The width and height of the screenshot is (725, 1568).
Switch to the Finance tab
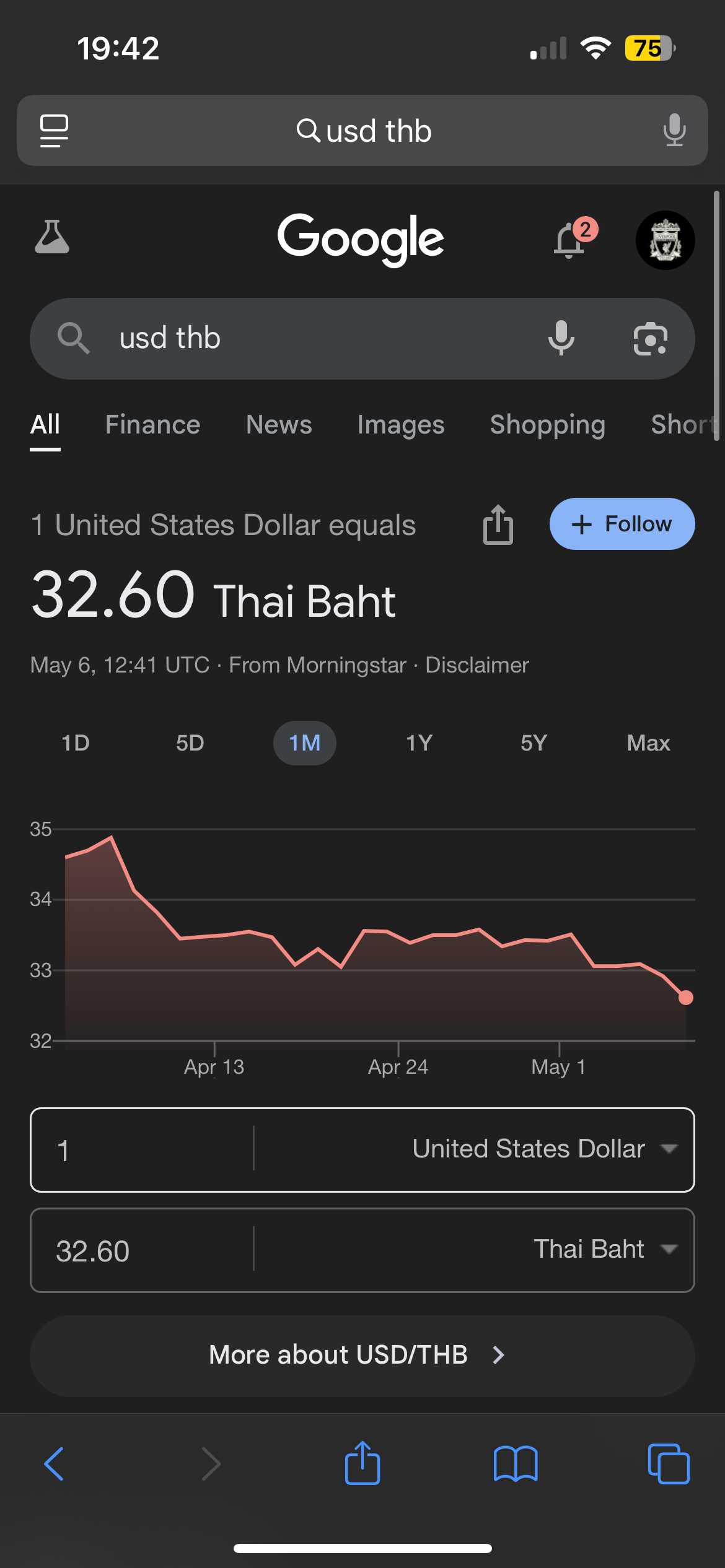152,425
